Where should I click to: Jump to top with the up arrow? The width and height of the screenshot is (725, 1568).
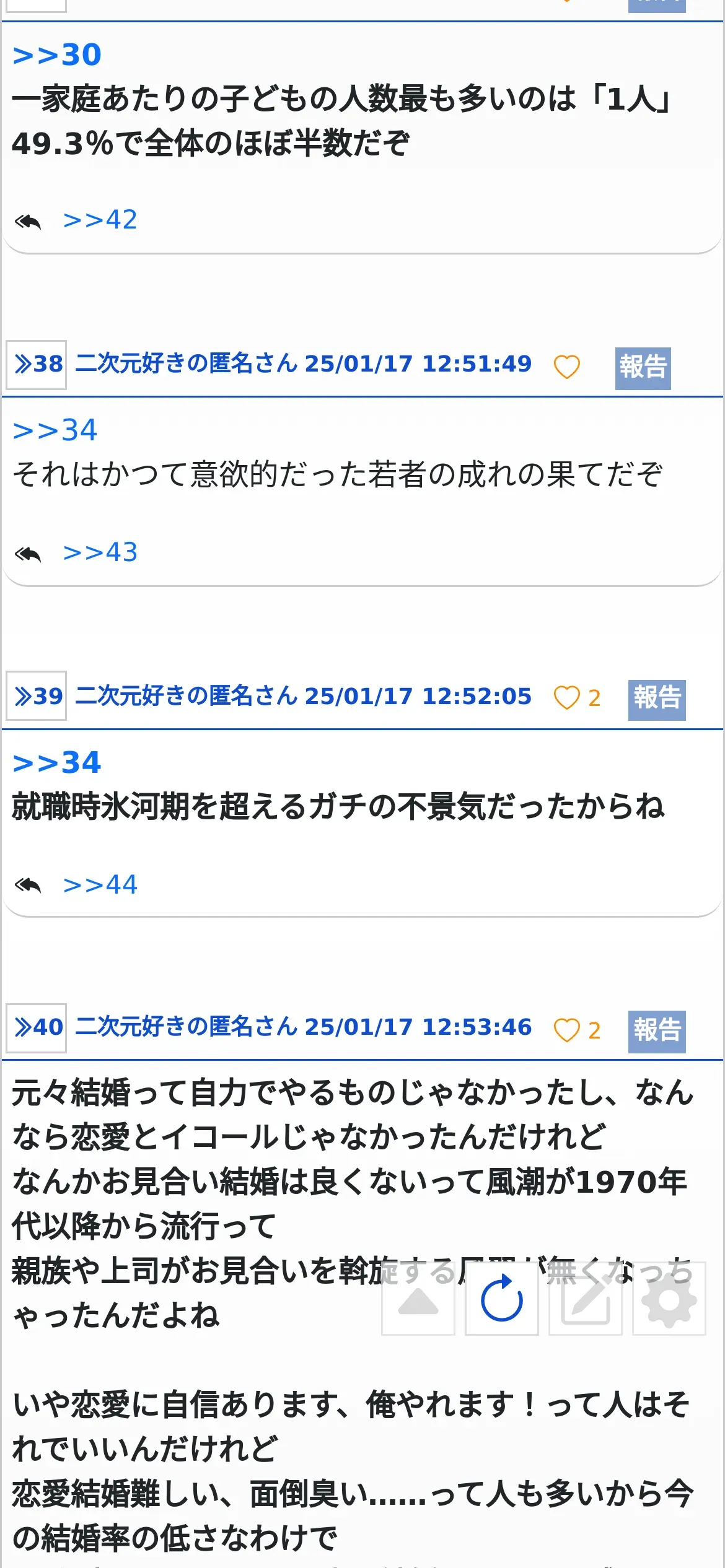coord(418,1299)
